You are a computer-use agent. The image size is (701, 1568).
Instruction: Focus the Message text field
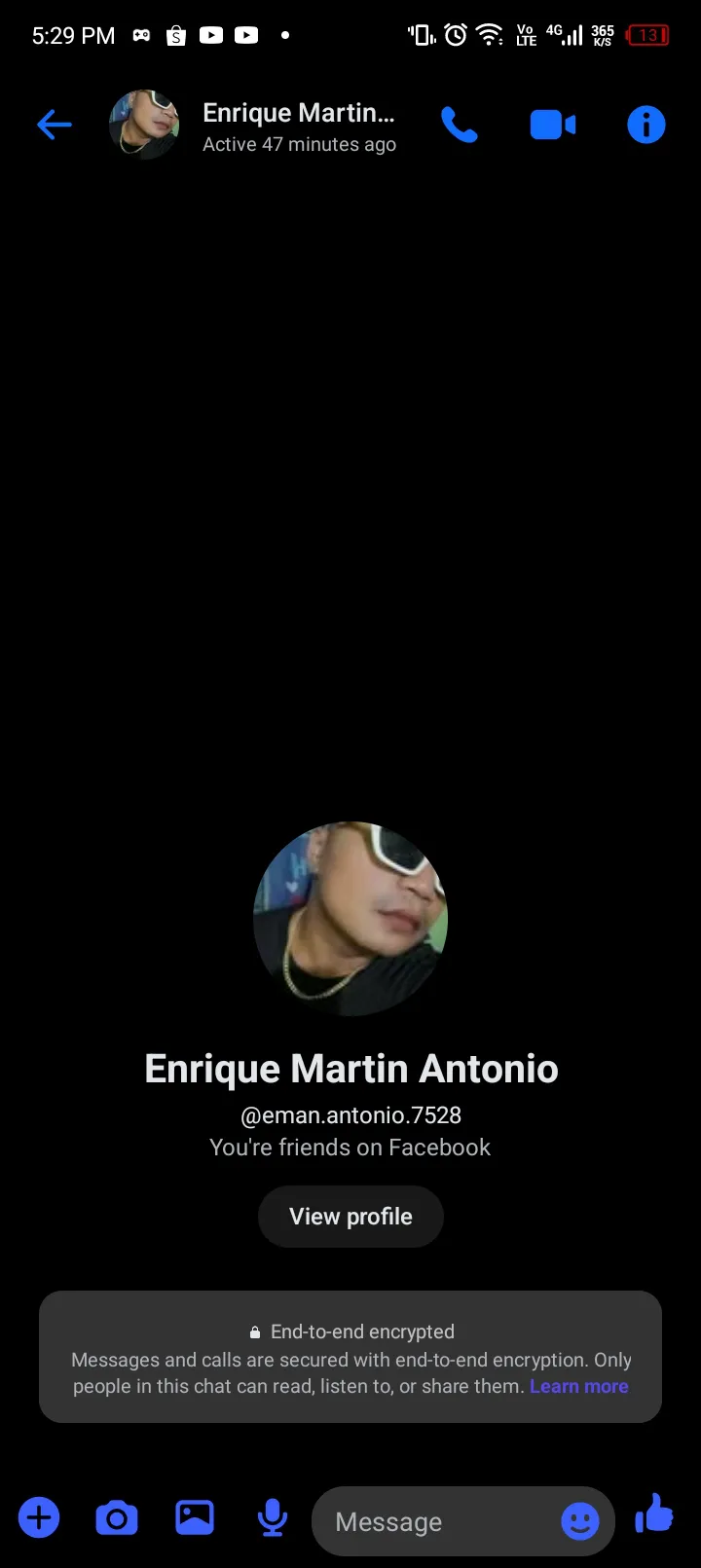[x=438, y=1521]
